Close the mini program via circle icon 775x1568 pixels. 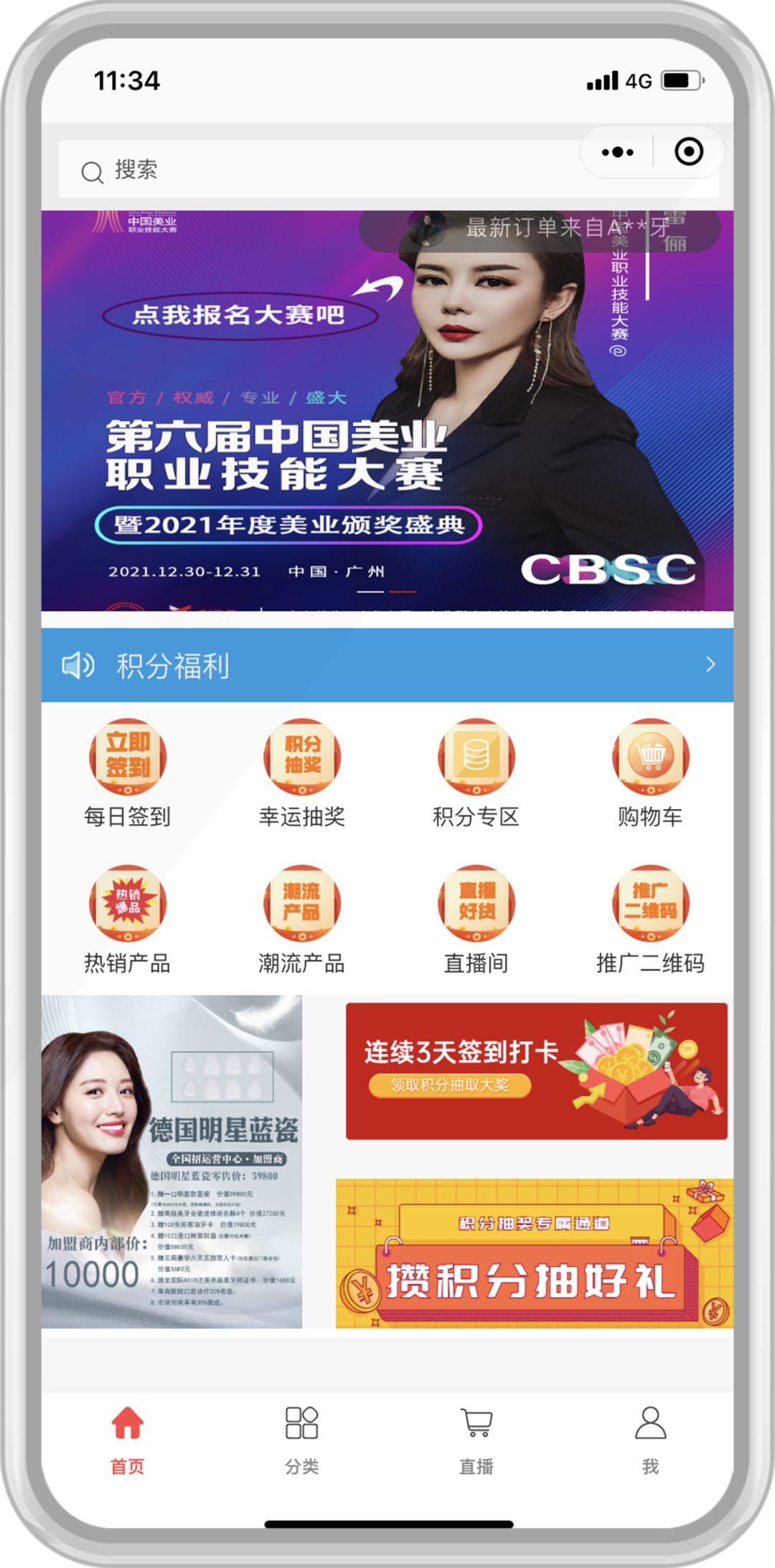click(x=688, y=152)
